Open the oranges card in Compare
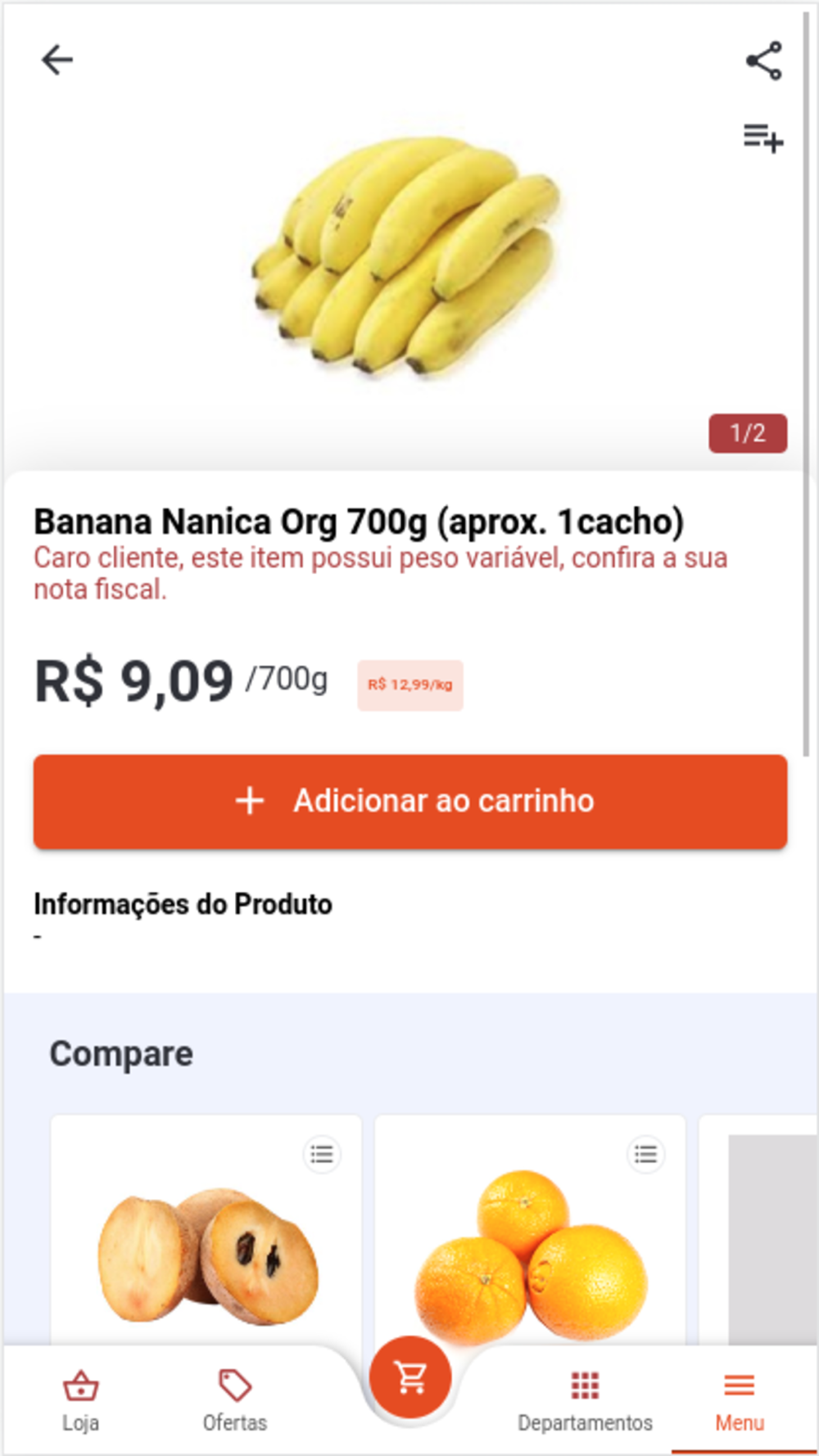Screen dimensions: 819x1456 (x=530, y=1253)
